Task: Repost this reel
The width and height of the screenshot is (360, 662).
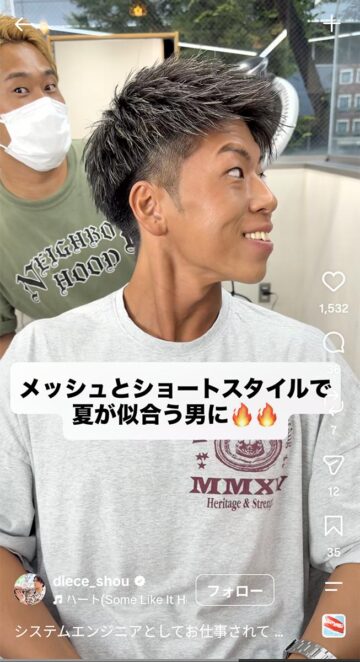Action: [333, 407]
